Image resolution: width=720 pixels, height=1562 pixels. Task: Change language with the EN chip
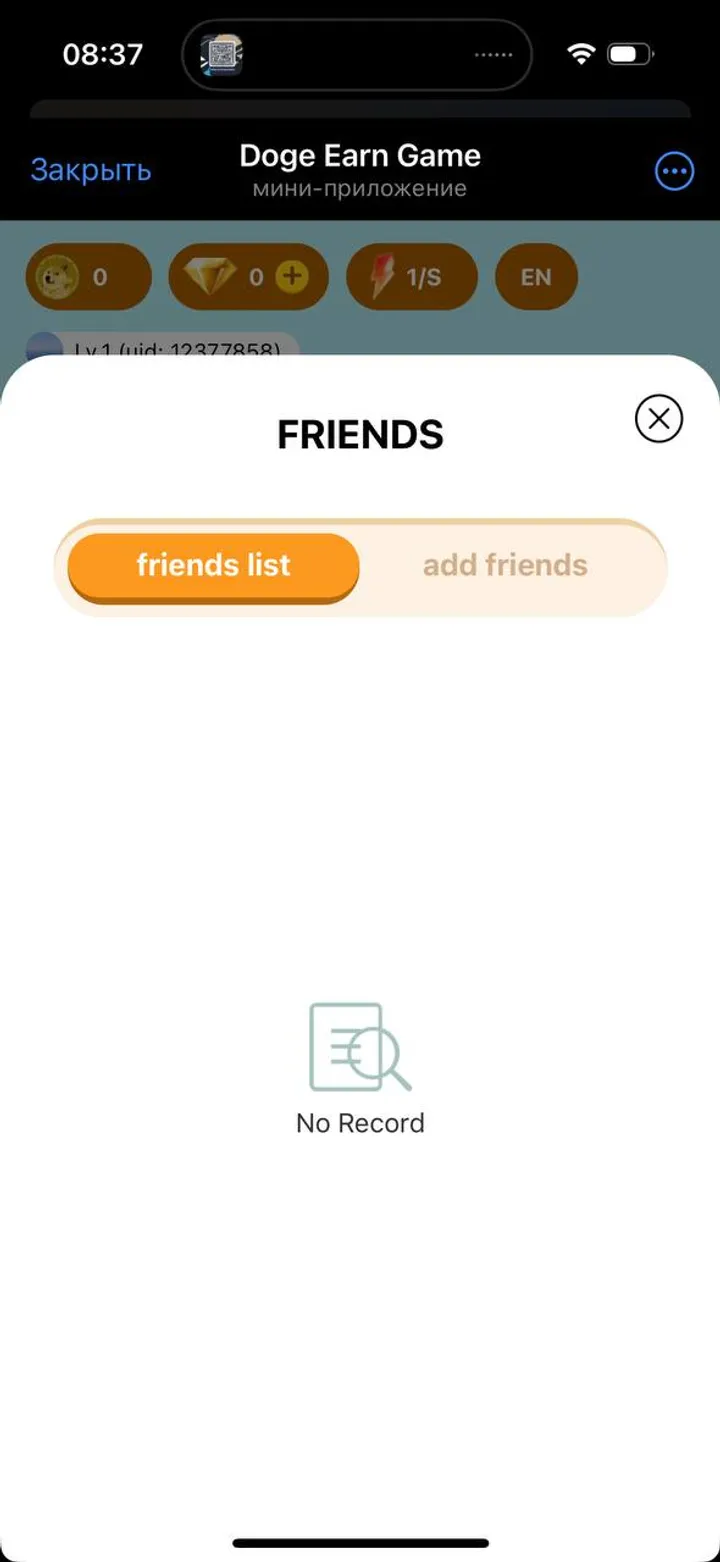tap(536, 277)
